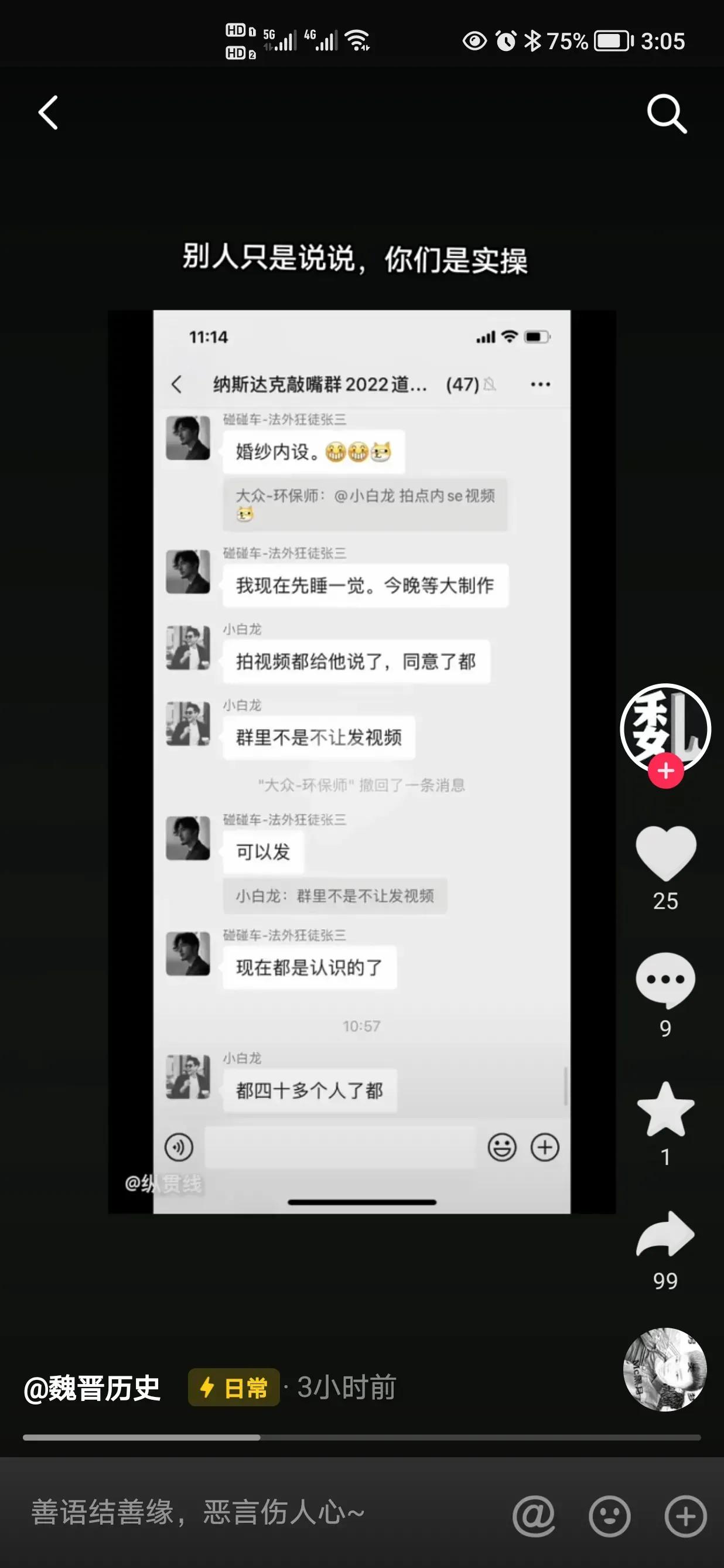This screenshot has width=724, height=1568.
Task: Open the emoji picker in the comment bar
Action: (609, 1516)
